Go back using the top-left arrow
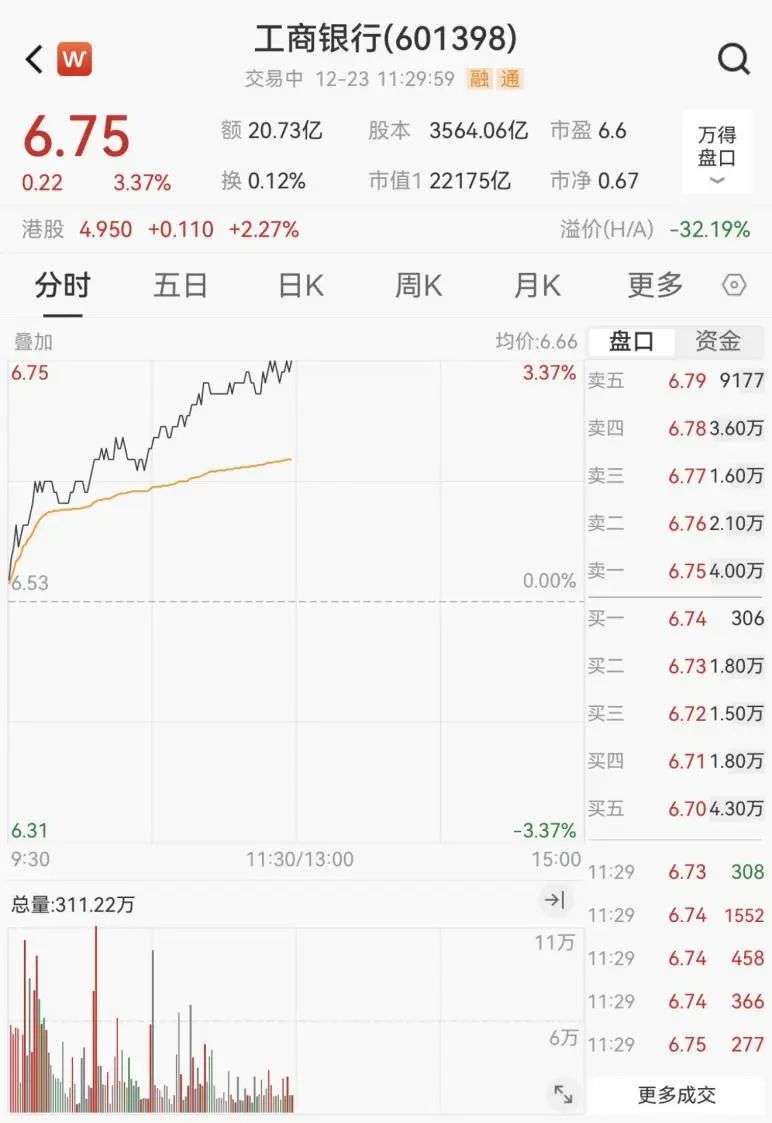 point(34,60)
